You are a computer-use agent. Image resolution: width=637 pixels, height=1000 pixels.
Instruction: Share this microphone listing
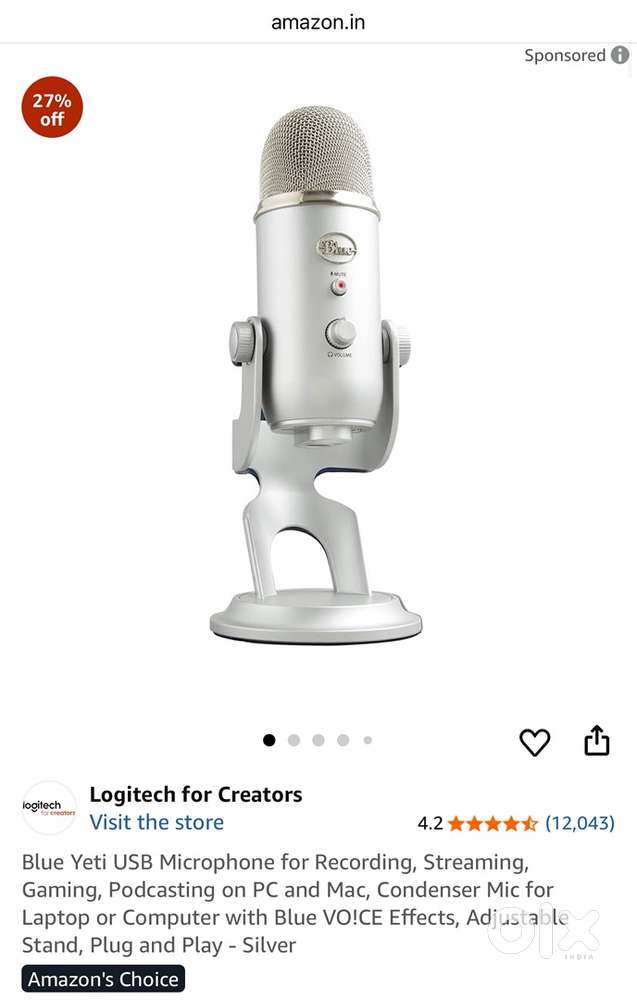(597, 741)
